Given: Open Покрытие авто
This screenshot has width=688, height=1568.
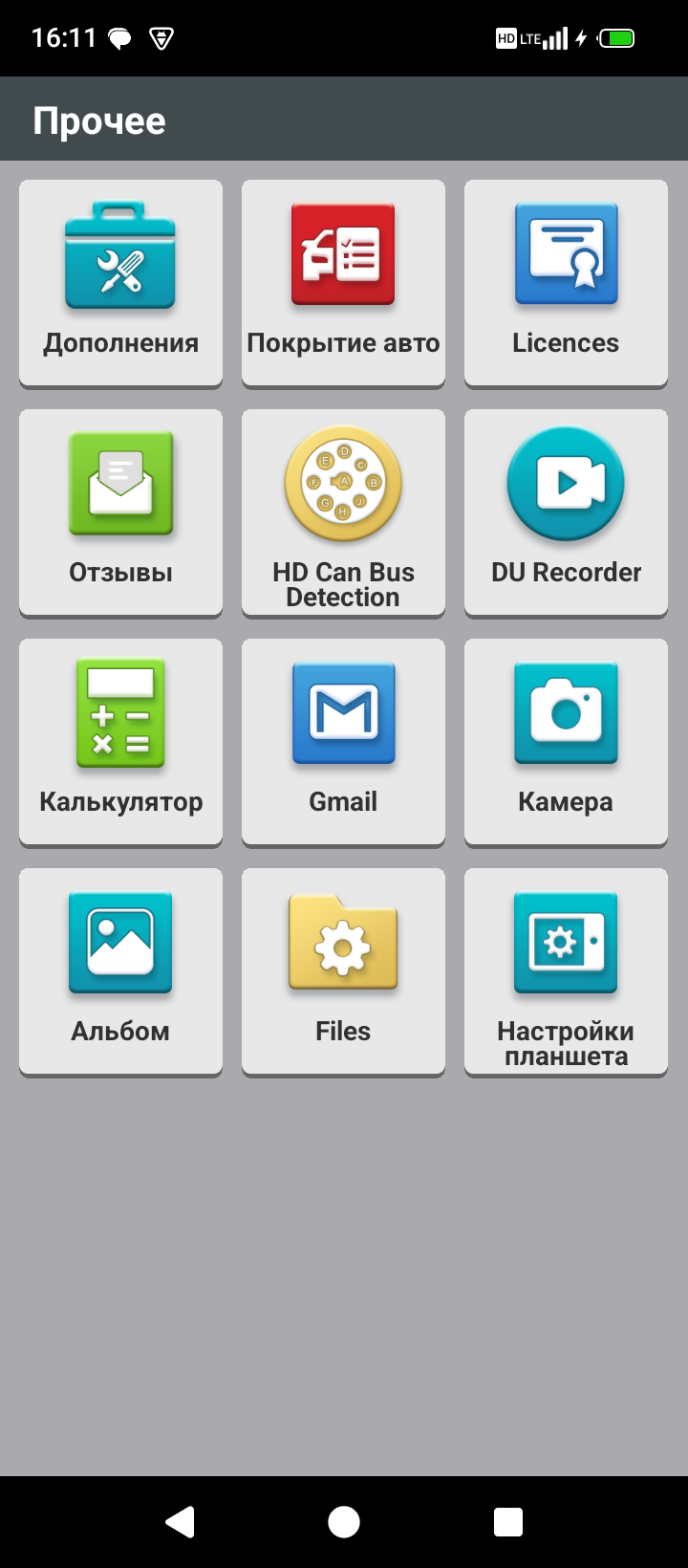Looking at the screenshot, I should click(343, 282).
